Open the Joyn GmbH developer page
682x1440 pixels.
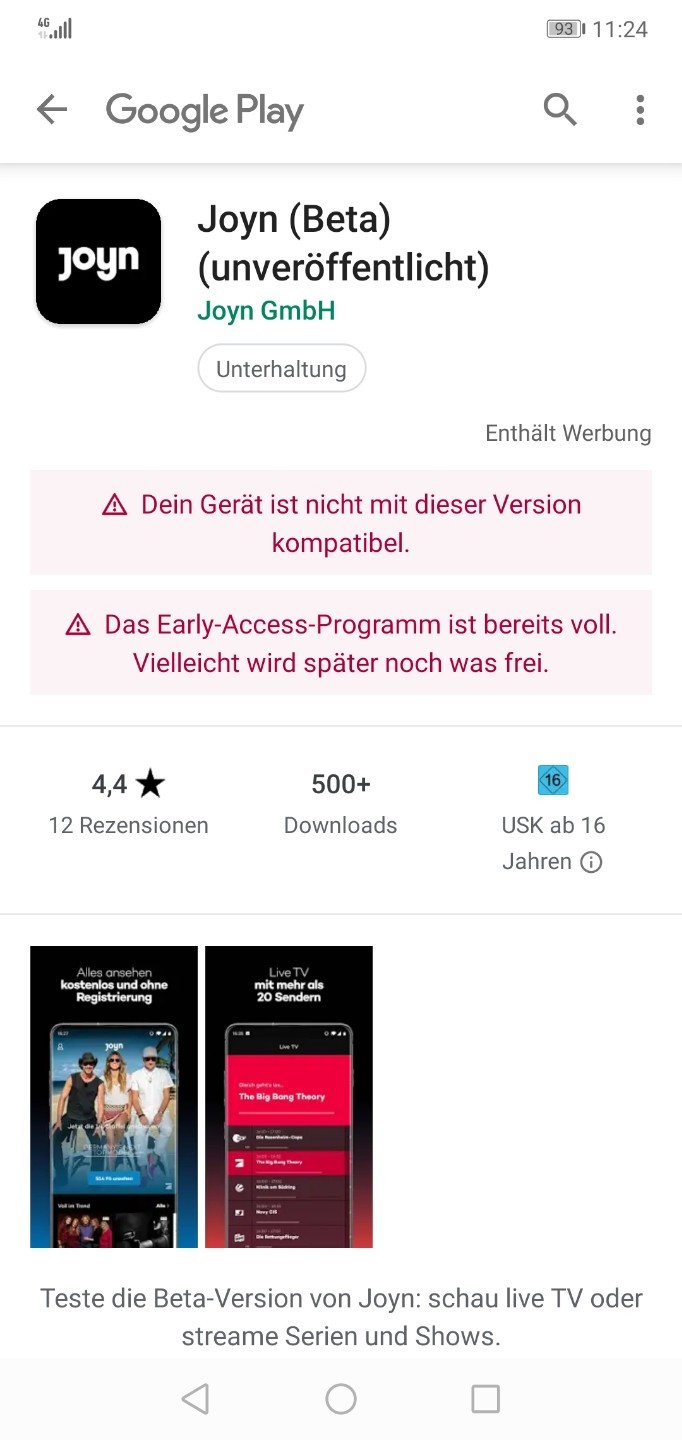[266, 311]
